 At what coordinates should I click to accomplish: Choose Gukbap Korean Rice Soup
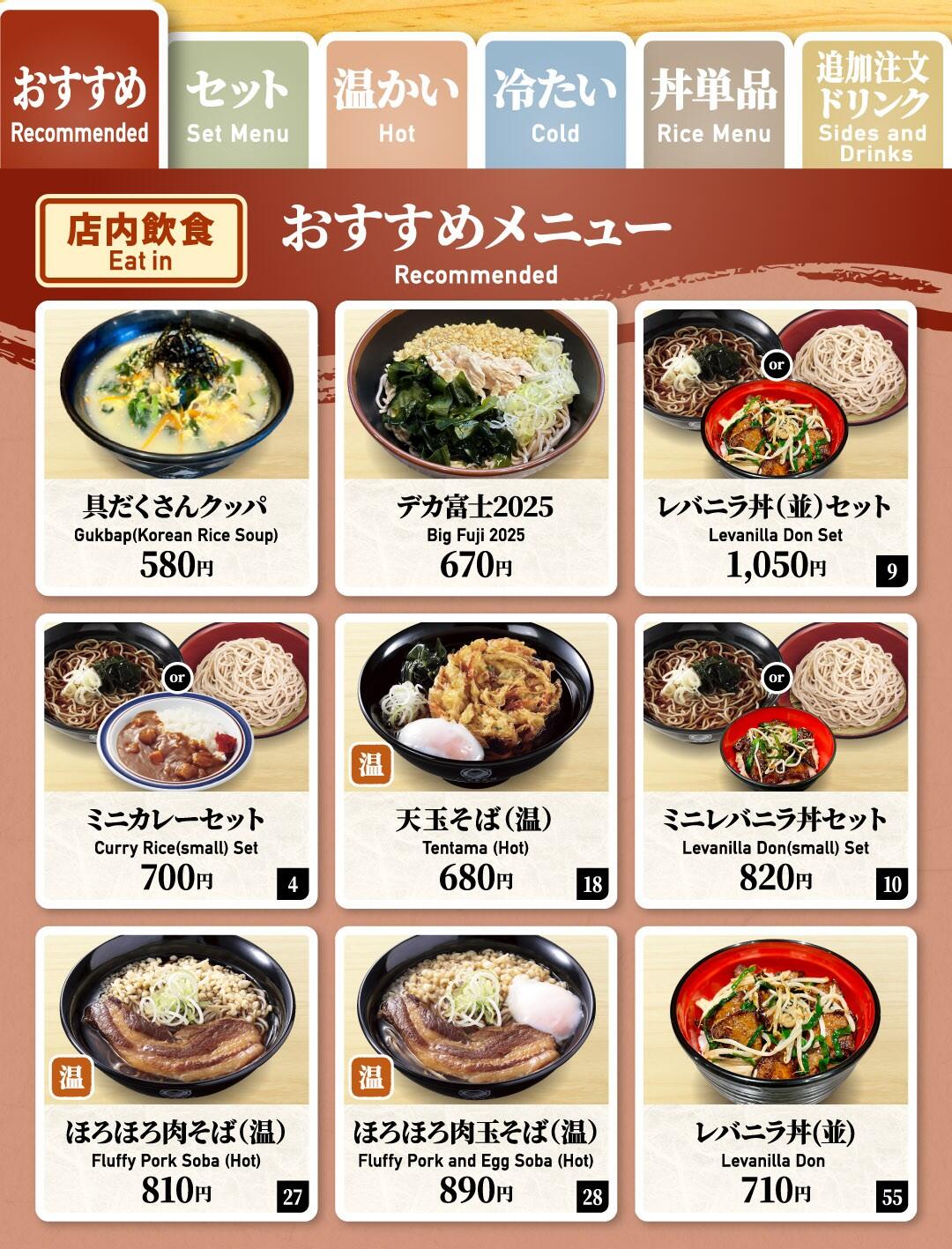click(x=176, y=448)
